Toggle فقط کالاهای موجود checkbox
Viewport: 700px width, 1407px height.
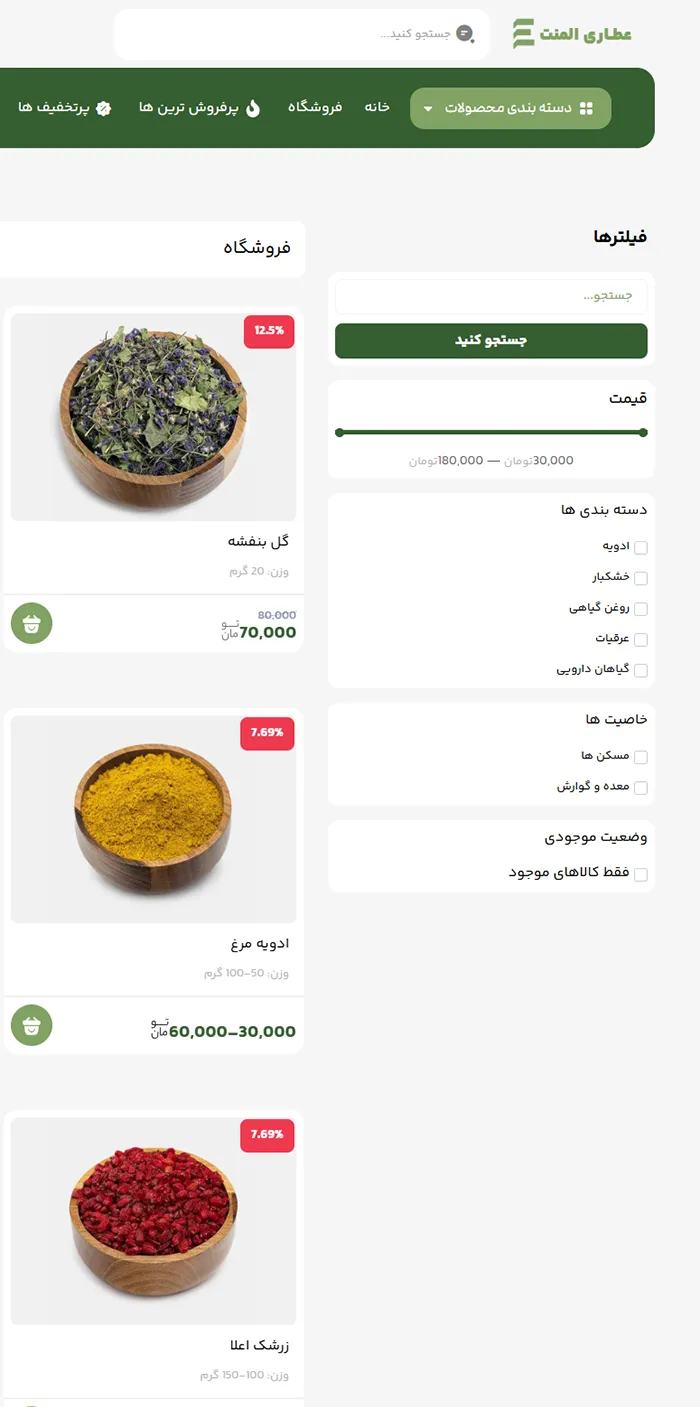(x=641, y=875)
